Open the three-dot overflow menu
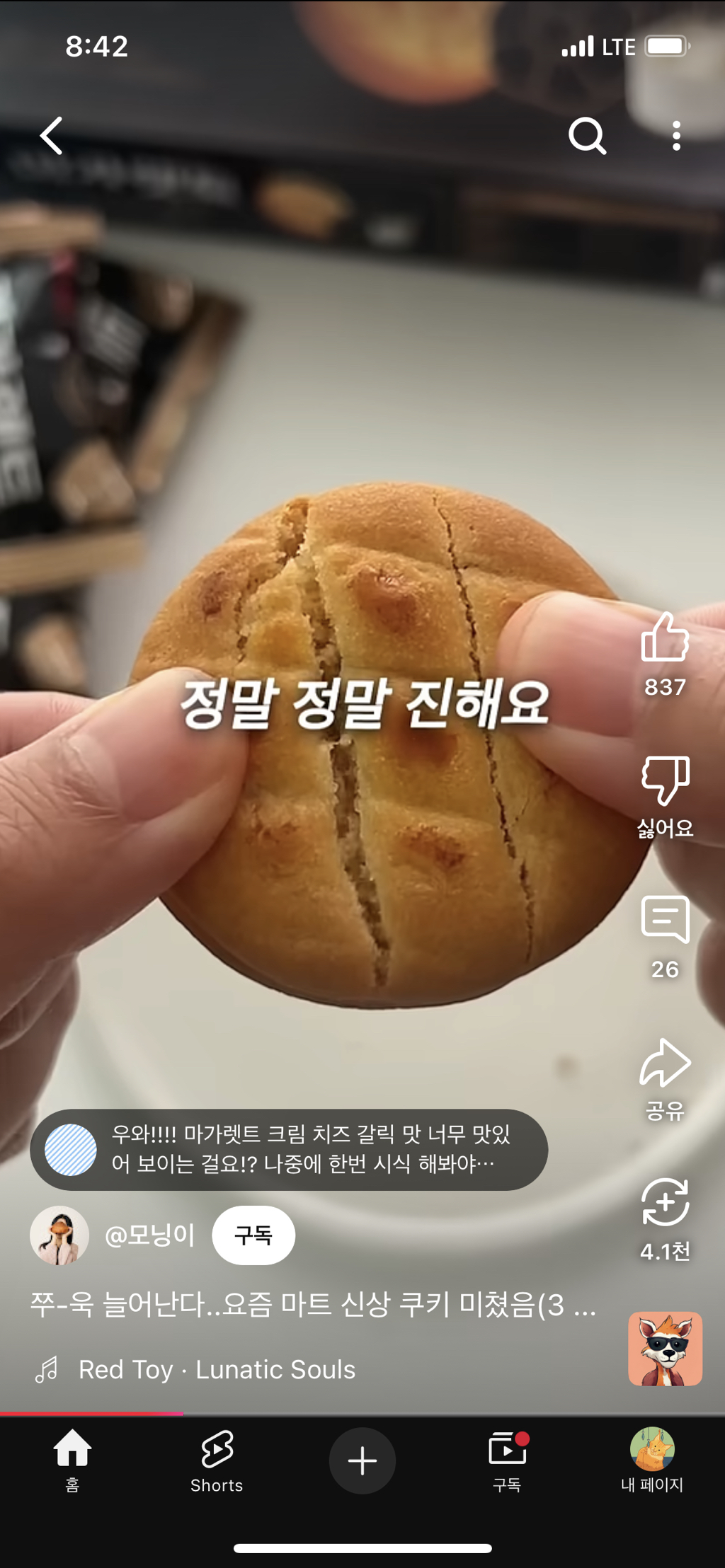 pyautogui.click(x=676, y=136)
